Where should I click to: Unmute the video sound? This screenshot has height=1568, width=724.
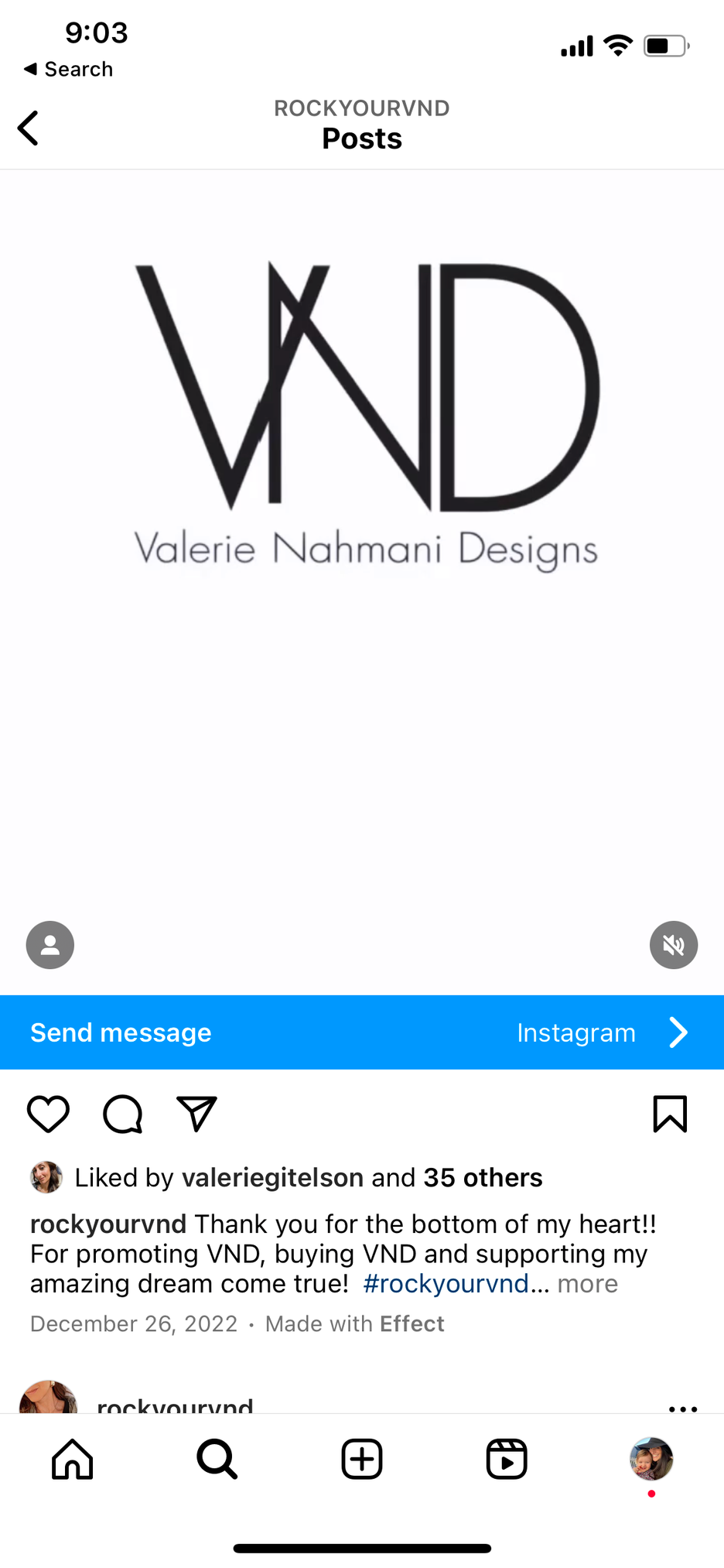click(x=673, y=944)
